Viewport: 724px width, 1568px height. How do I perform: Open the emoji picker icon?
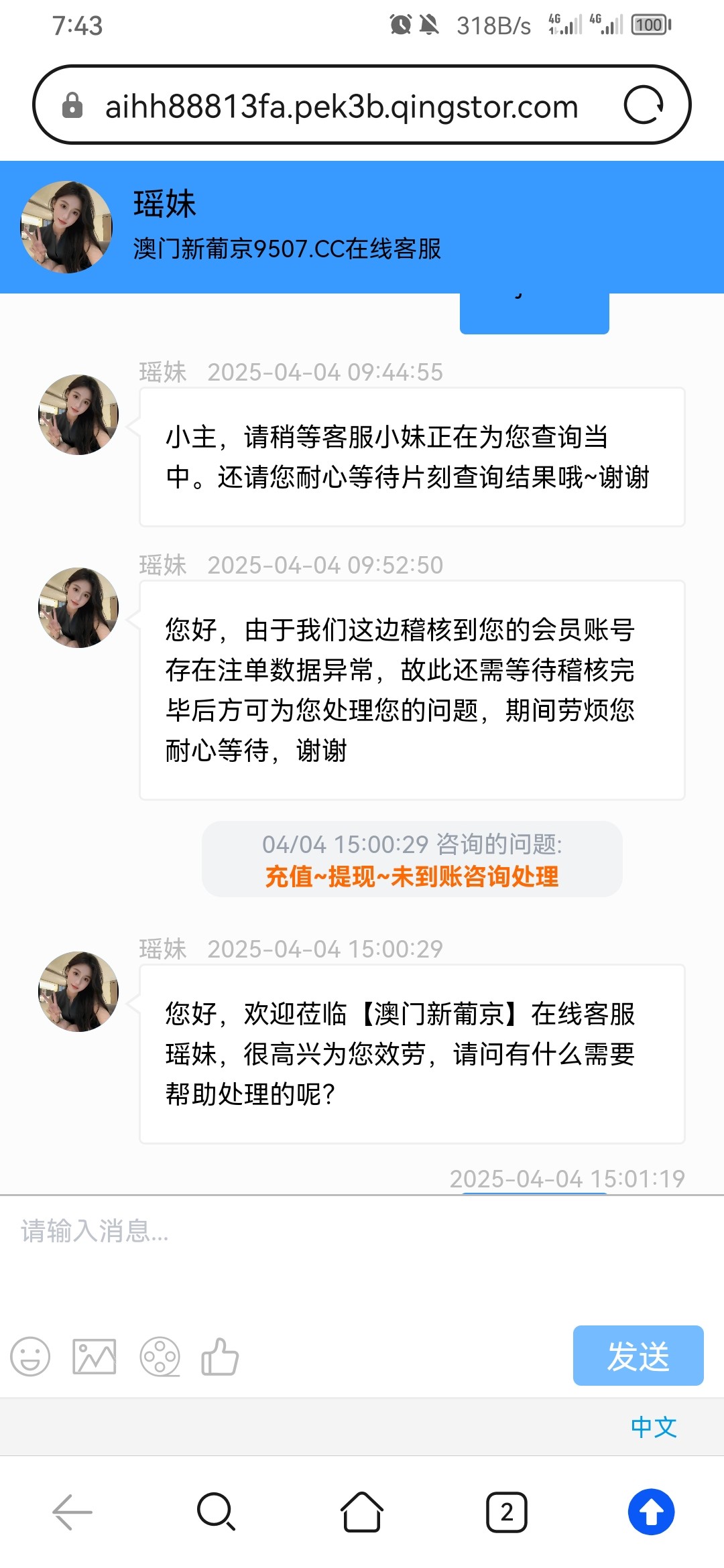[x=29, y=1357]
